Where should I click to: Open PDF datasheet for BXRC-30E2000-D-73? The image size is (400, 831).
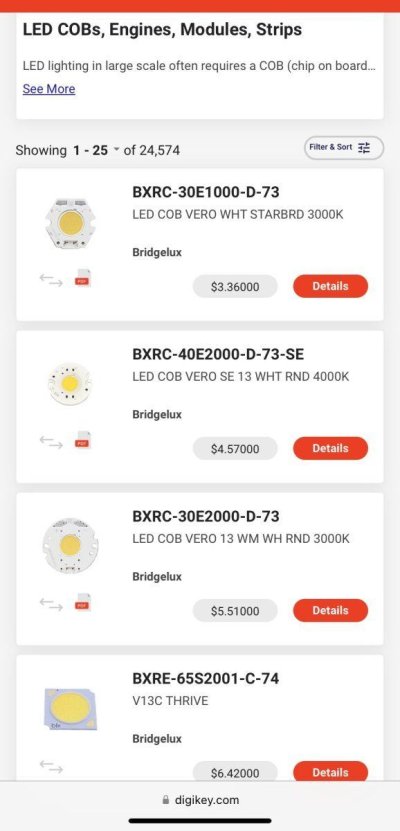(x=83, y=603)
